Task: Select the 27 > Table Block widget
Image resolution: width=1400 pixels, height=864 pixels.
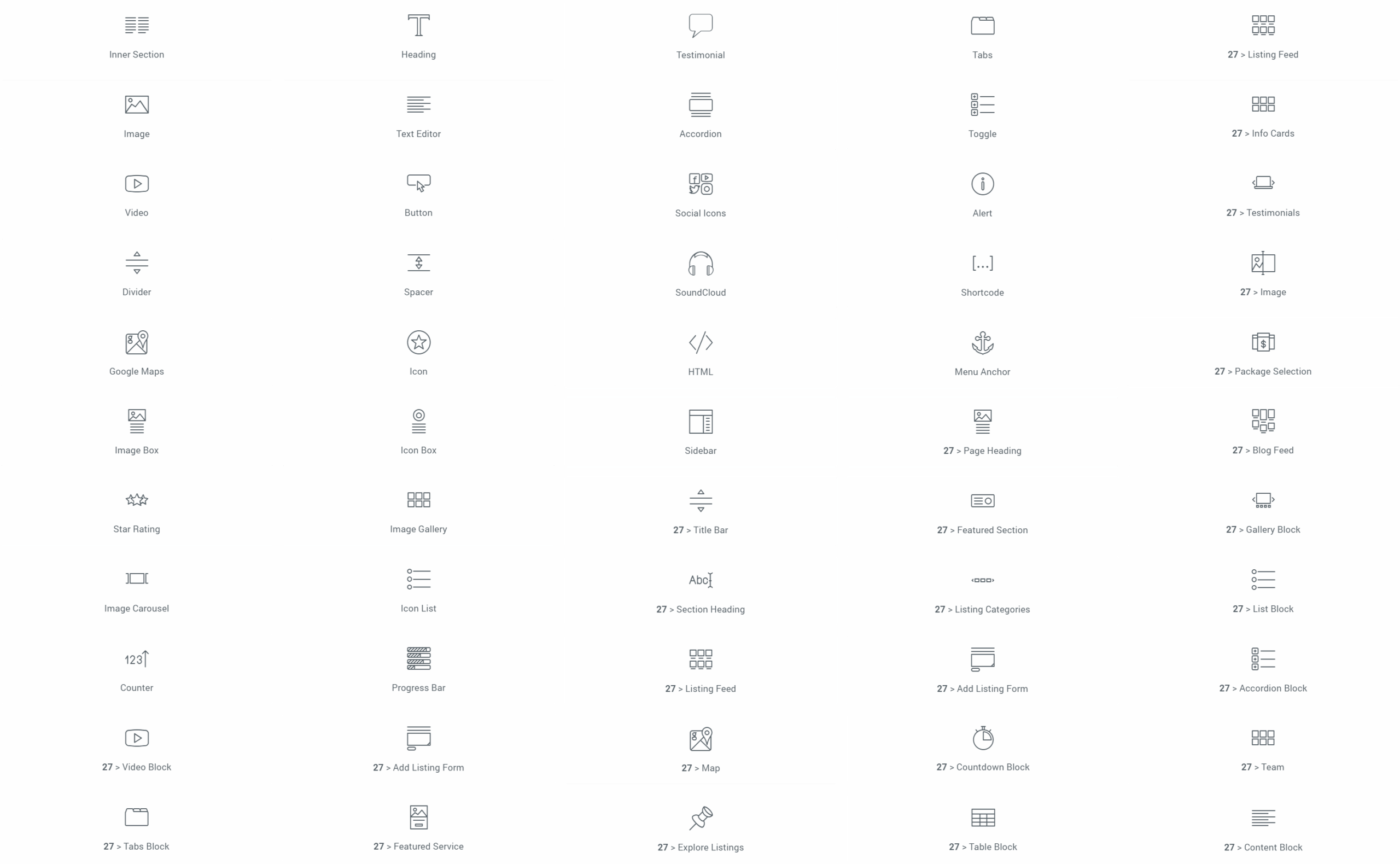Action: [982, 828]
